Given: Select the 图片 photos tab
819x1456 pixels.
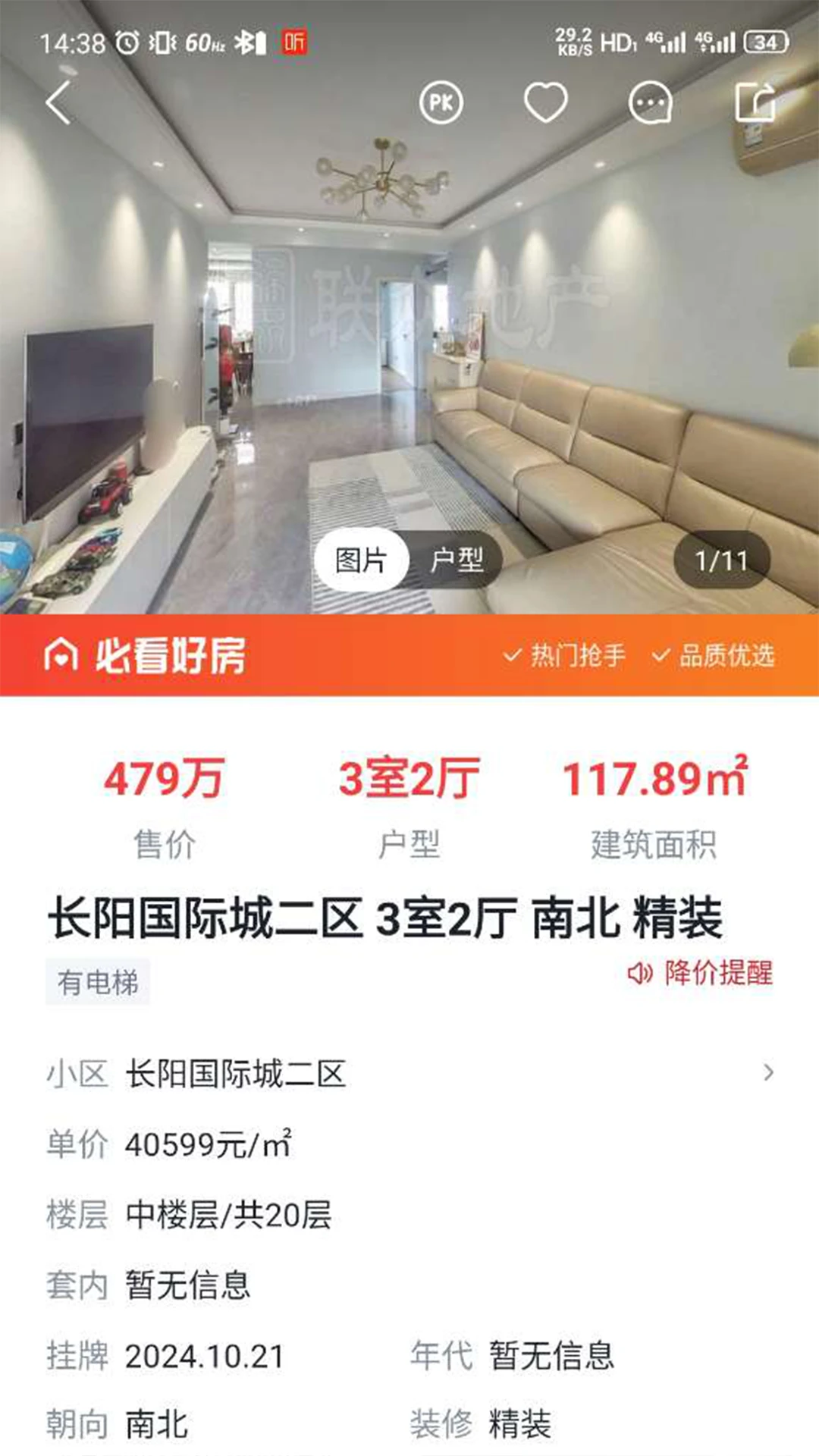Looking at the screenshot, I should pyautogui.click(x=362, y=560).
